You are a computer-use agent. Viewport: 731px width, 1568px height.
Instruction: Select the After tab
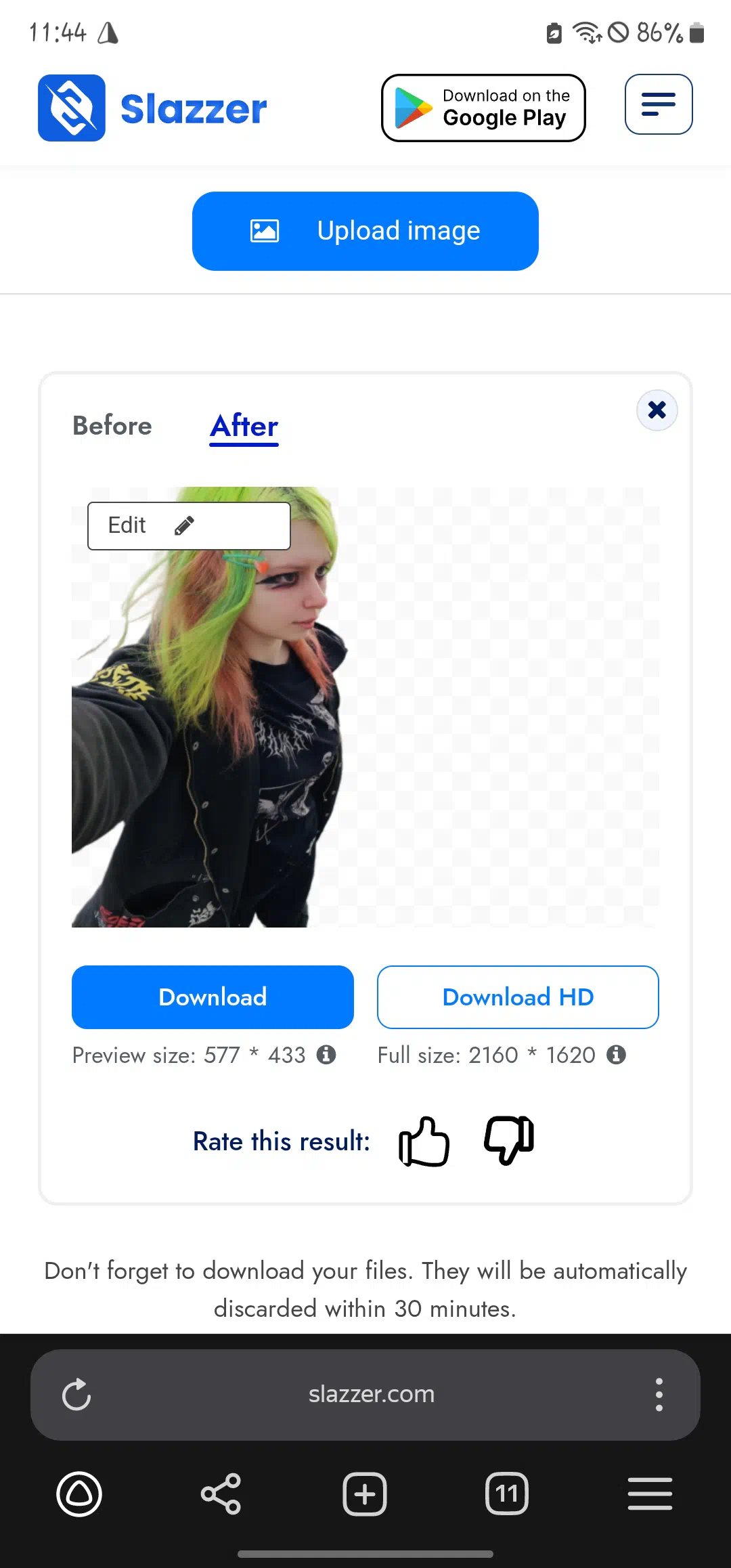244,427
